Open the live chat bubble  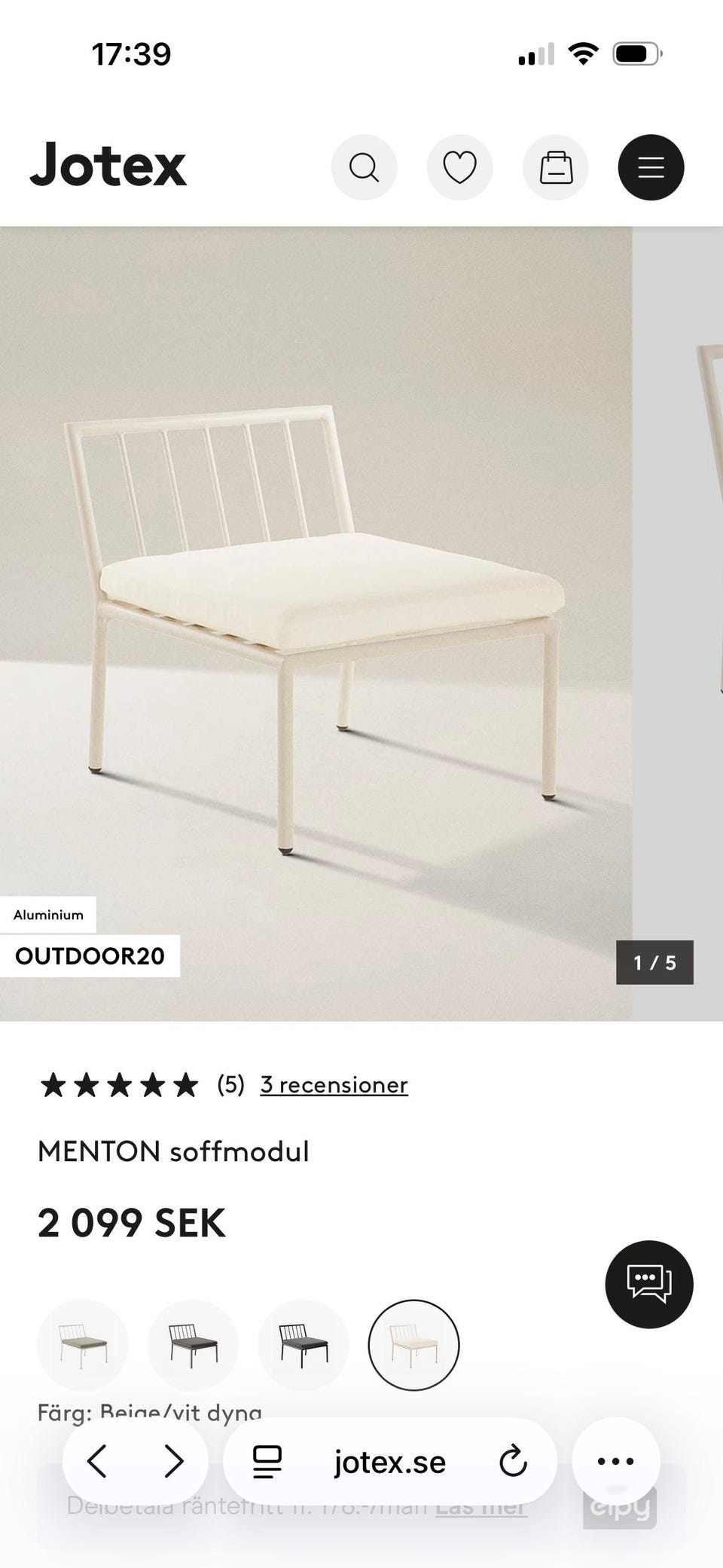pyautogui.click(x=649, y=1284)
